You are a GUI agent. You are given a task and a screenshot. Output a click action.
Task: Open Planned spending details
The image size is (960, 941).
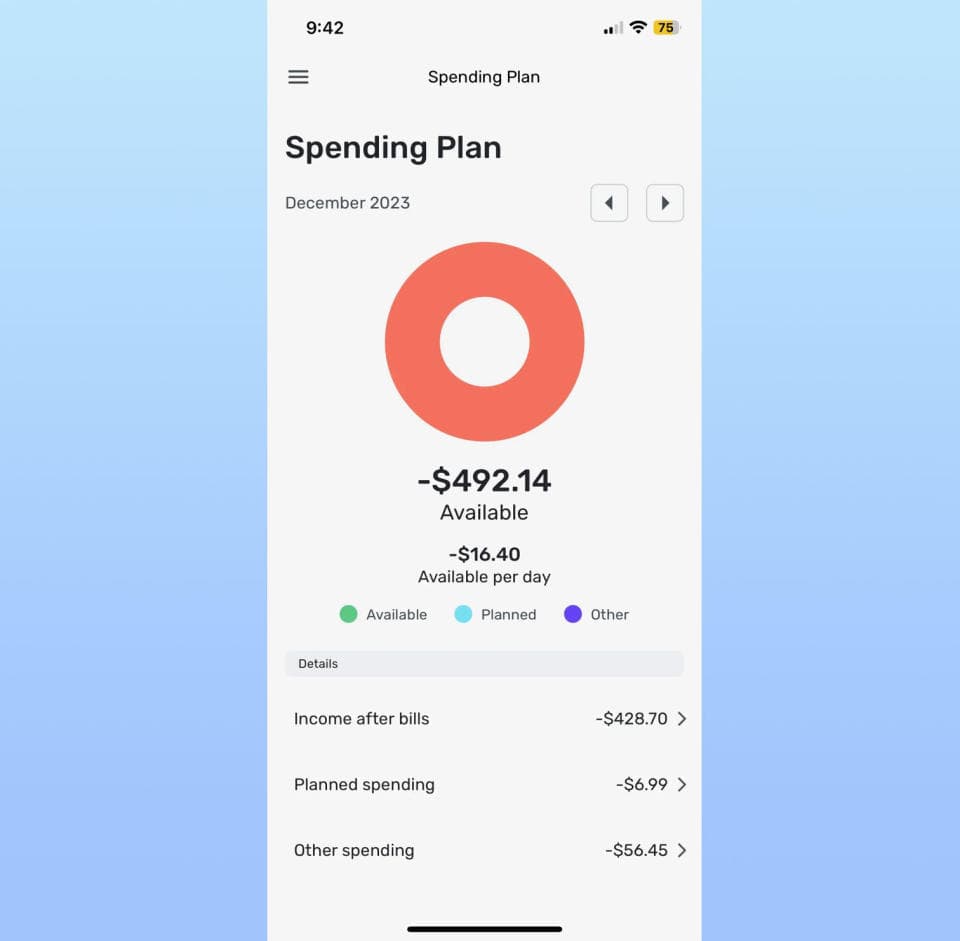click(484, 785)
